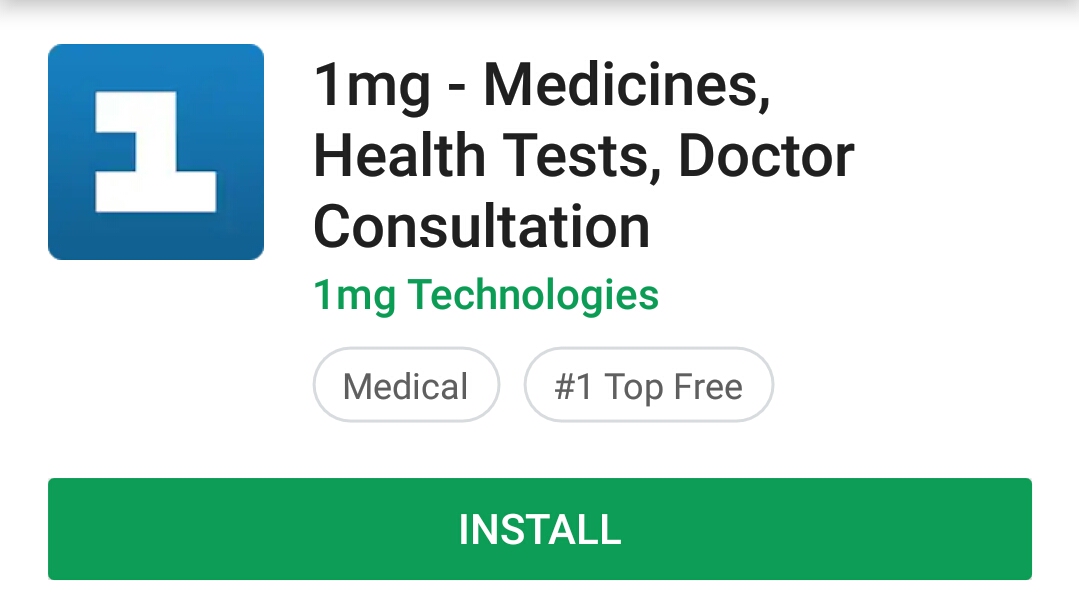Screen dimensions: 1079x597
Task: Select the Medical category chip
Action: pyautogui.click(x=406, y=386)
